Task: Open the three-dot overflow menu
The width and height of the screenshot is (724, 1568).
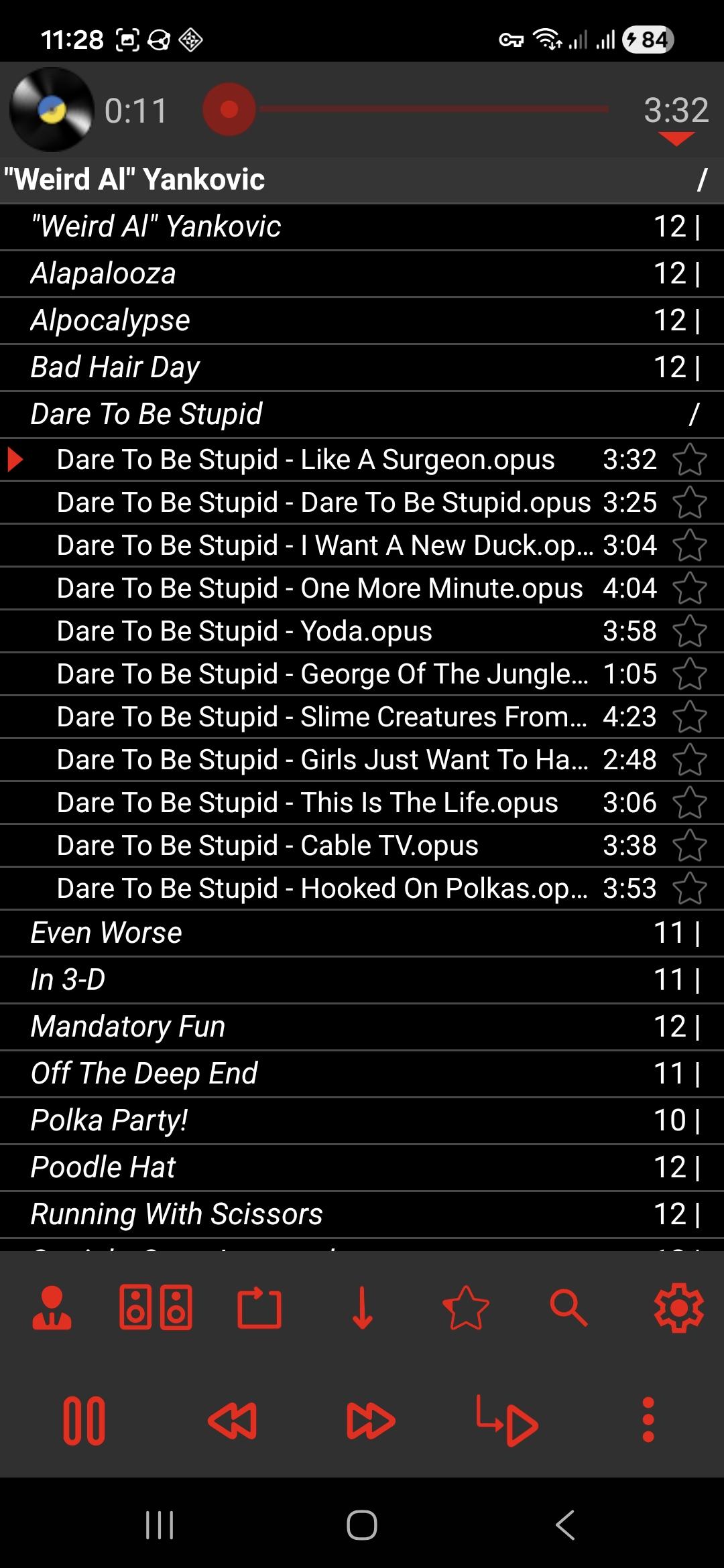Action: click(648, 1419)
